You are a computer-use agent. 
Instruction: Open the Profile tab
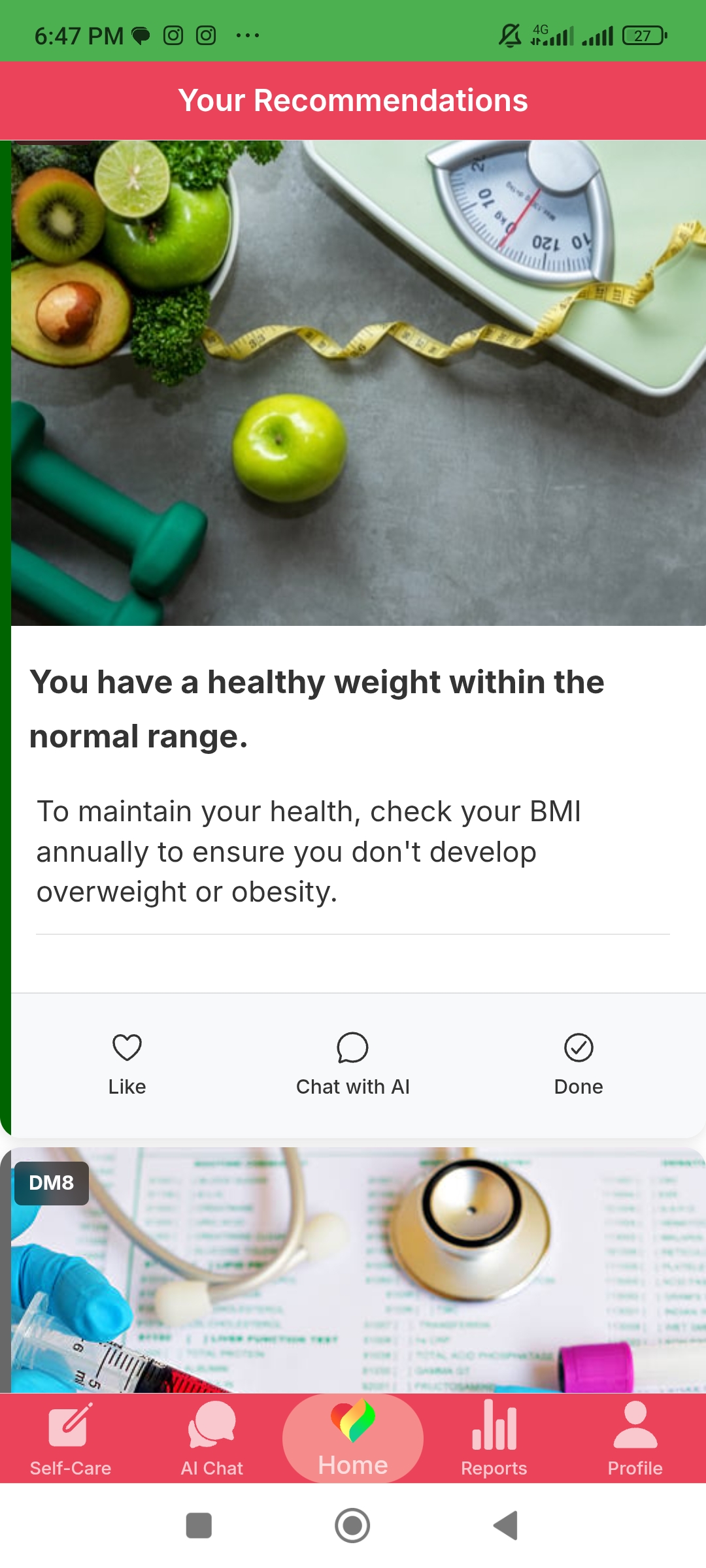(635, 1440)
